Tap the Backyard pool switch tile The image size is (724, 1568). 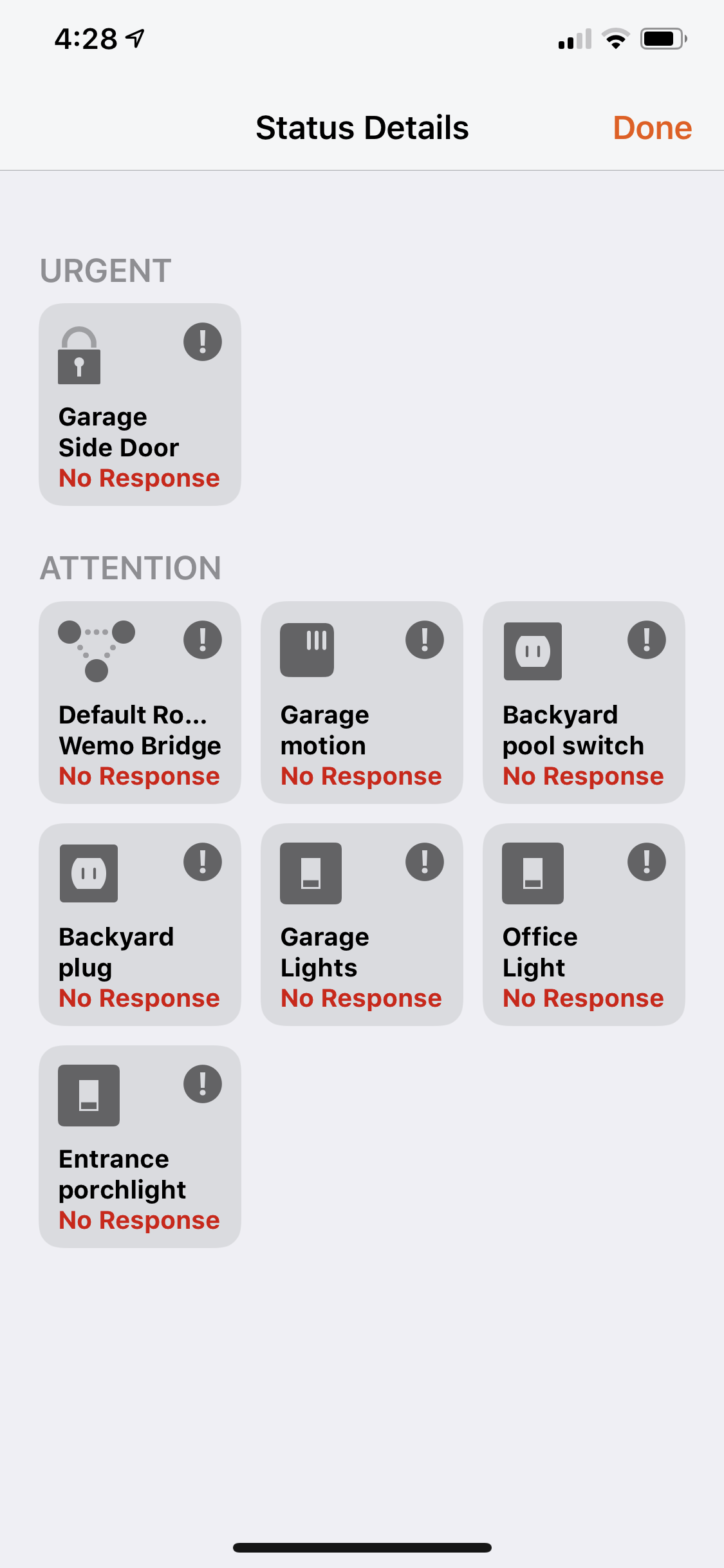coord(584,702)
